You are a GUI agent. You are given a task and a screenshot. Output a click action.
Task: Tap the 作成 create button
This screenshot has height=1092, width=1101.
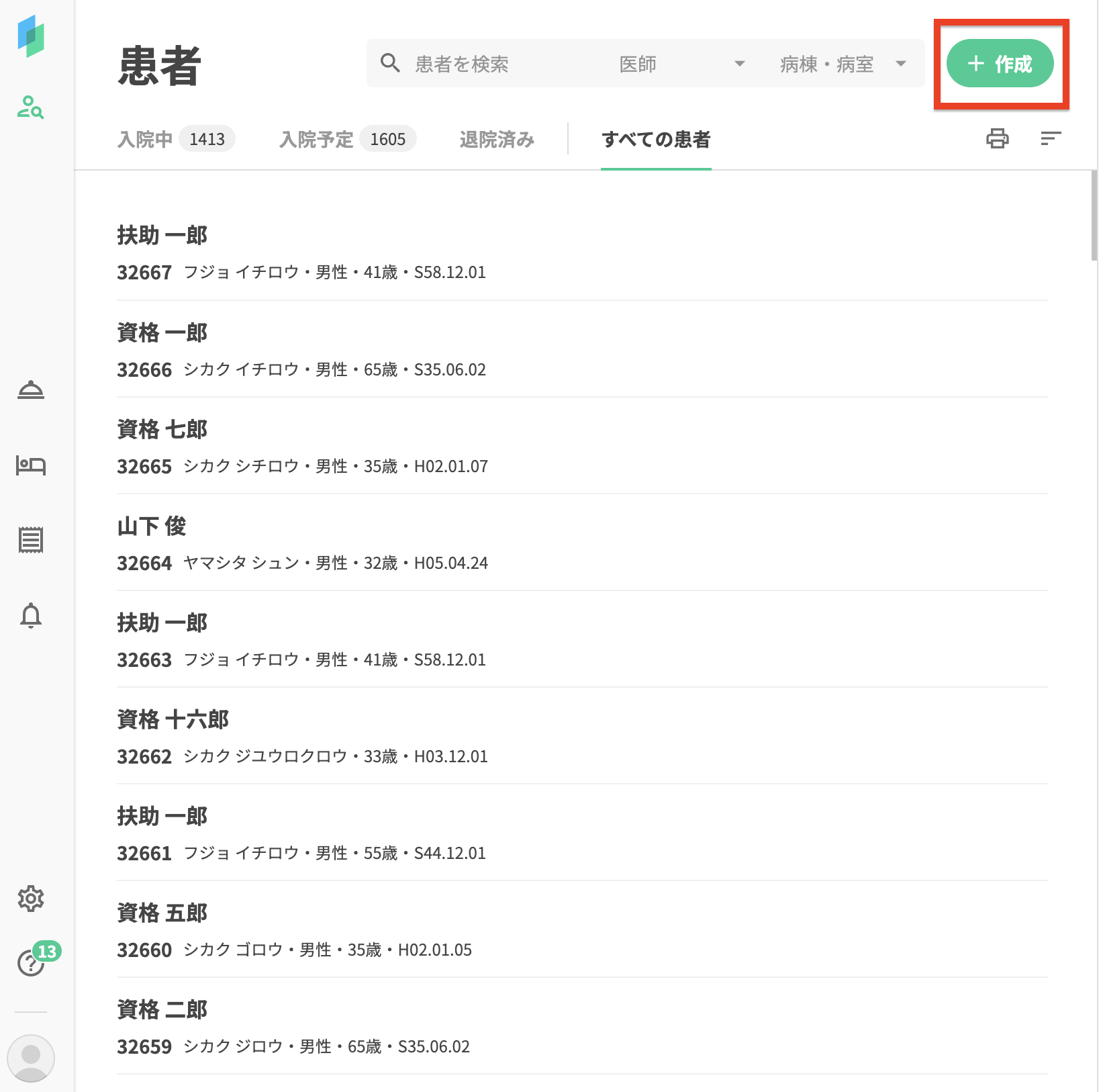(x=1000, y=64)
